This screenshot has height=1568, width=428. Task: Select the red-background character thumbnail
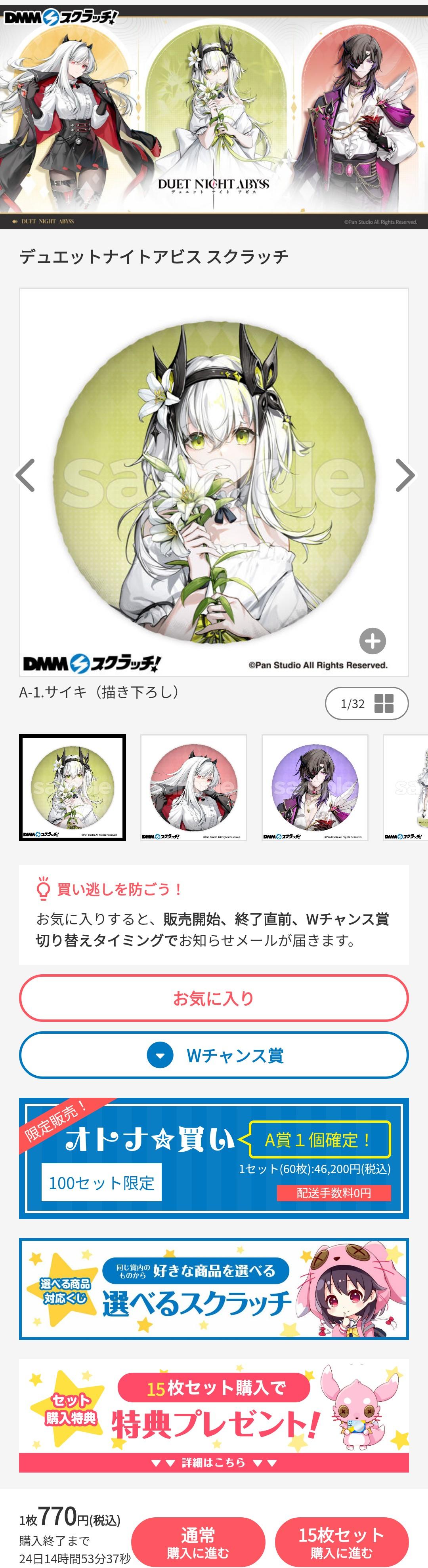[194, 788]
